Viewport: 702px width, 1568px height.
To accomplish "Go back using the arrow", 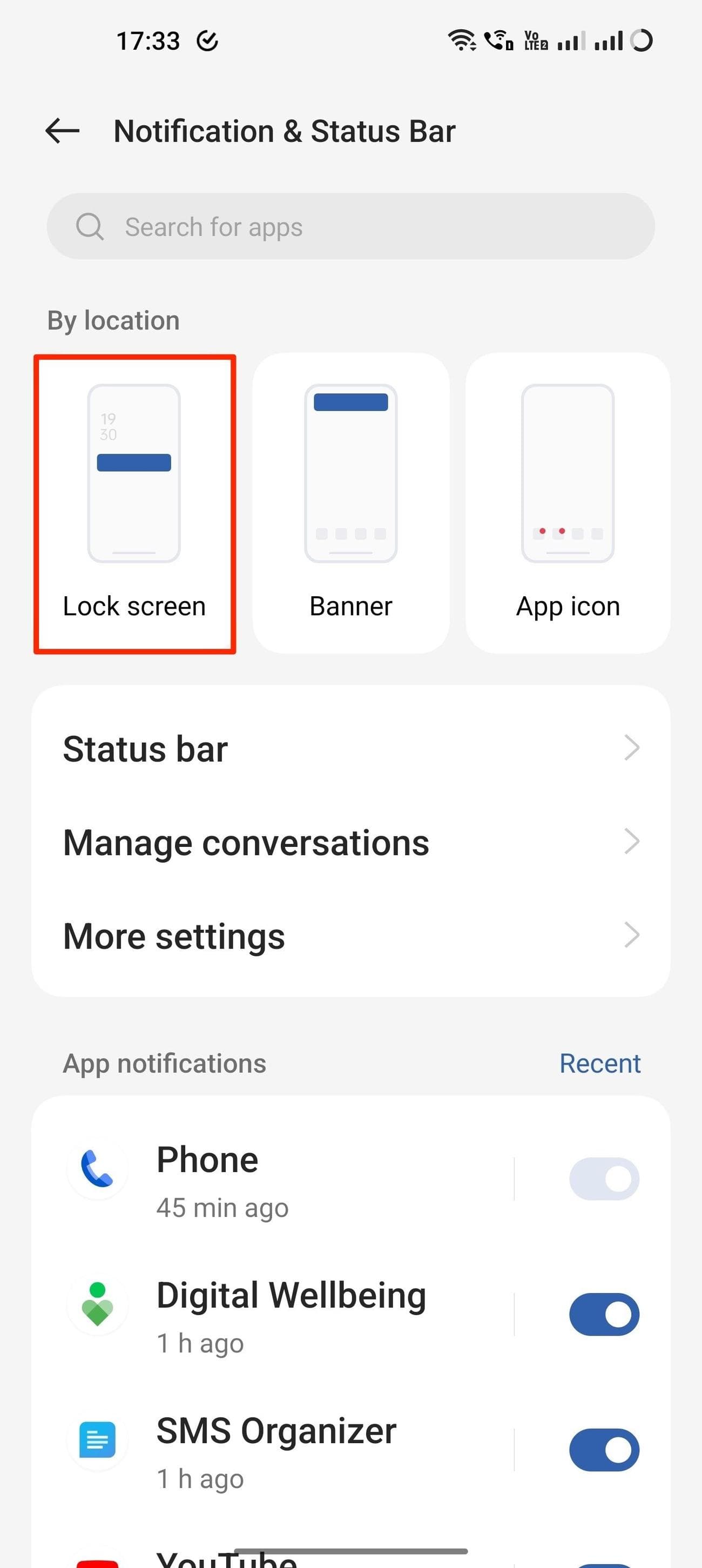I will [63, 131].
